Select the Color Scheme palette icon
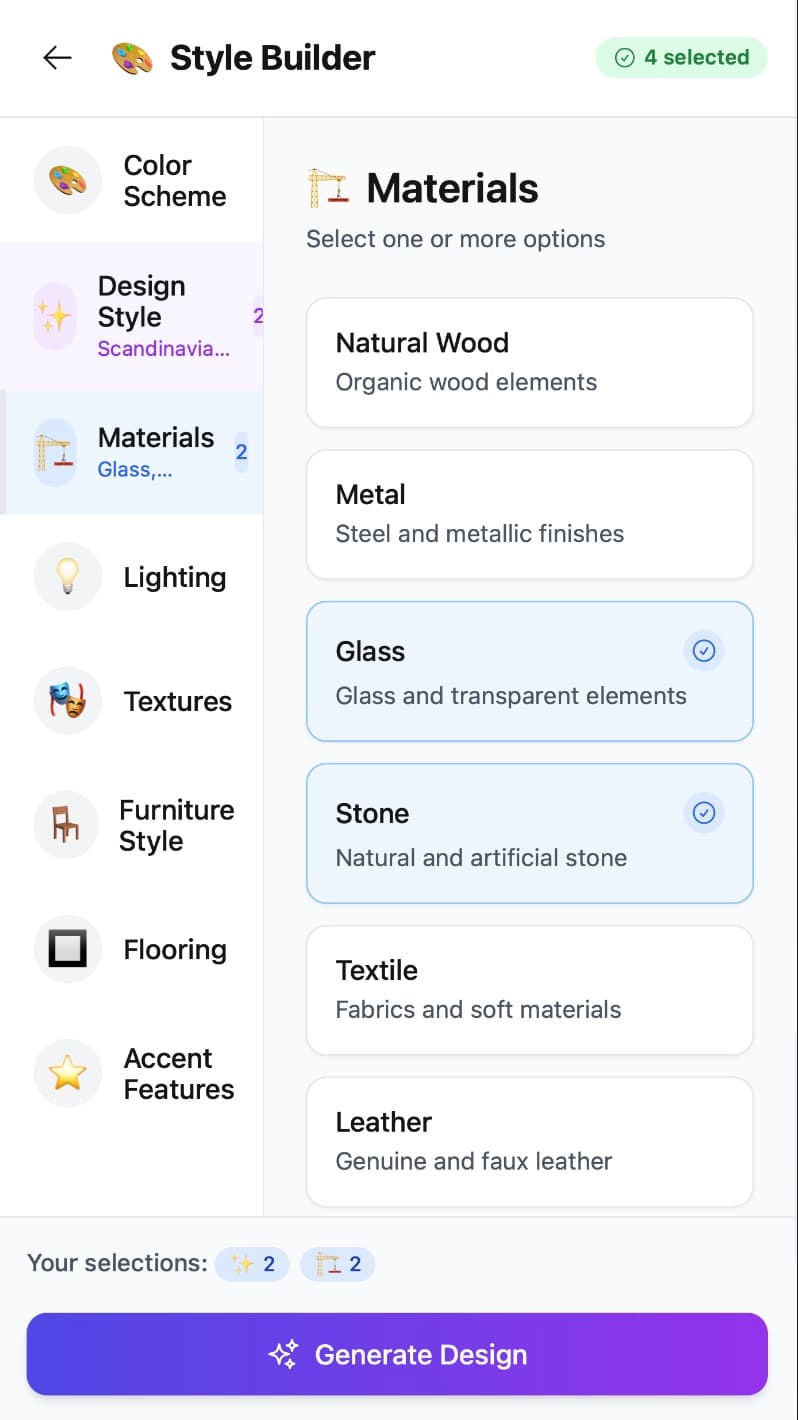 pyautogui.click(x=67, y=180)
